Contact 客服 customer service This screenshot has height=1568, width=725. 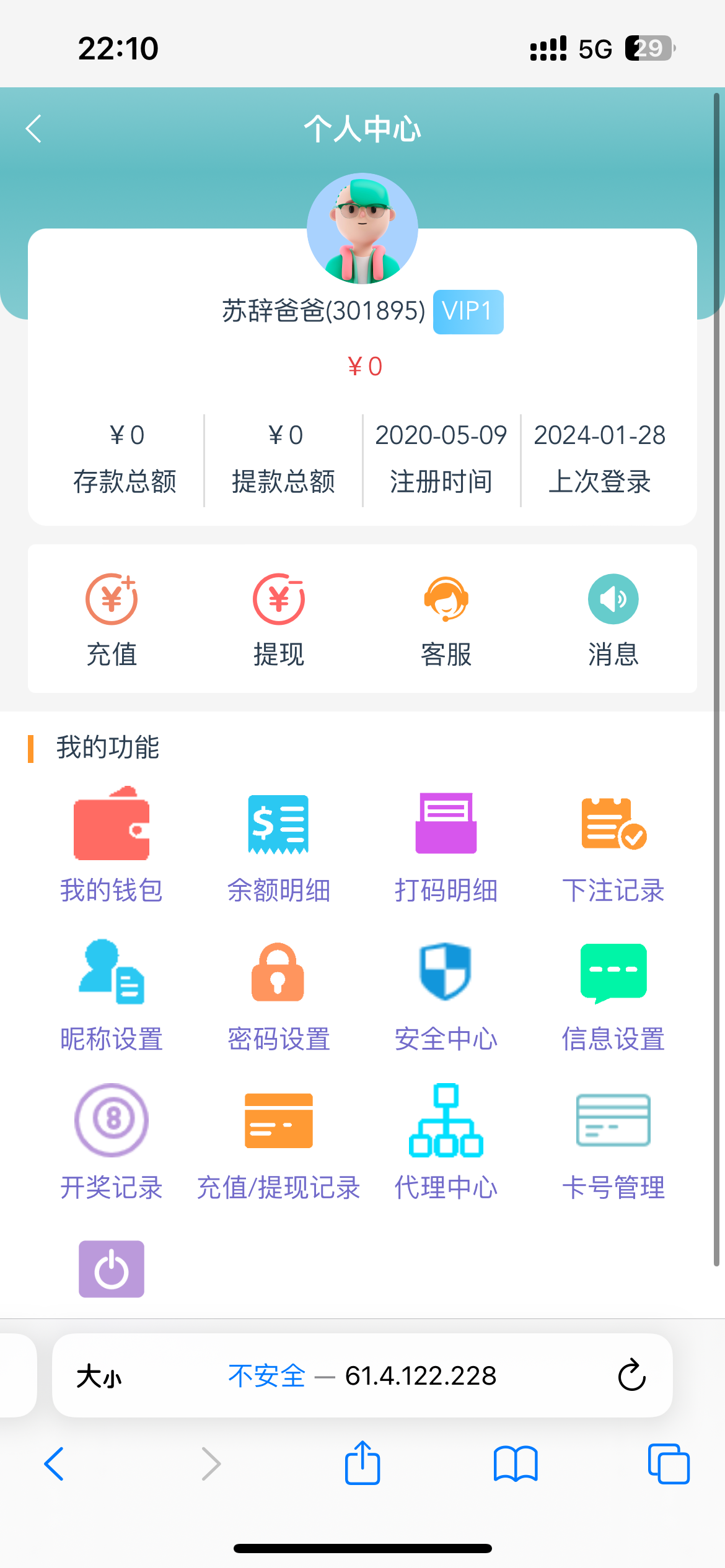click(446, 619)
